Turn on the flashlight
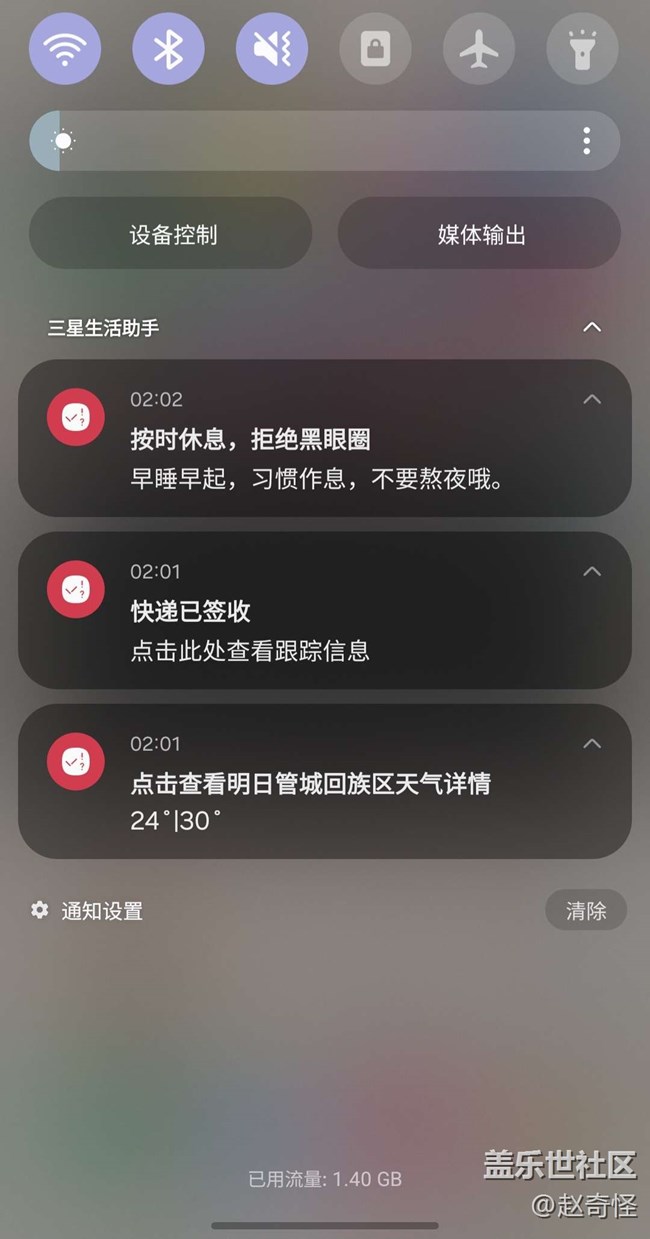The width and height of the screenshot is (650, 1239). pos(583,48)
